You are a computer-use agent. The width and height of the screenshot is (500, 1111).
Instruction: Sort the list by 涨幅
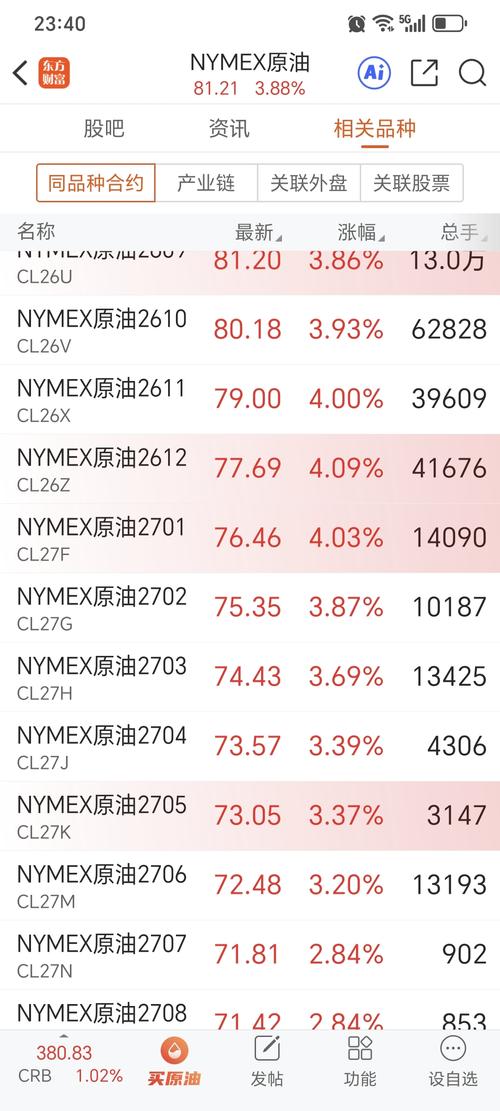(360, 232)
